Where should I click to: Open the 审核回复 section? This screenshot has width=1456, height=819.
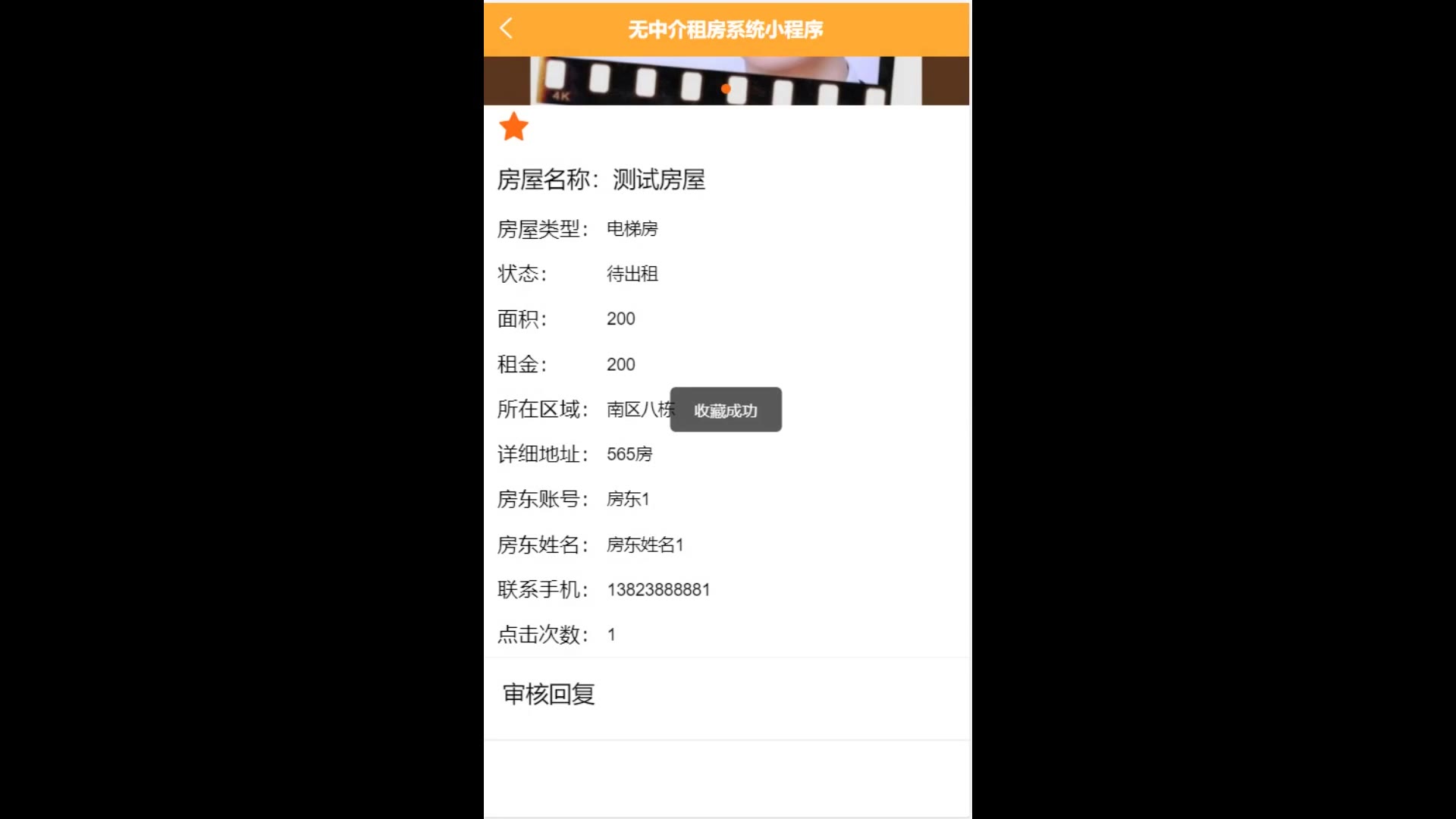(x=549, y=694)
